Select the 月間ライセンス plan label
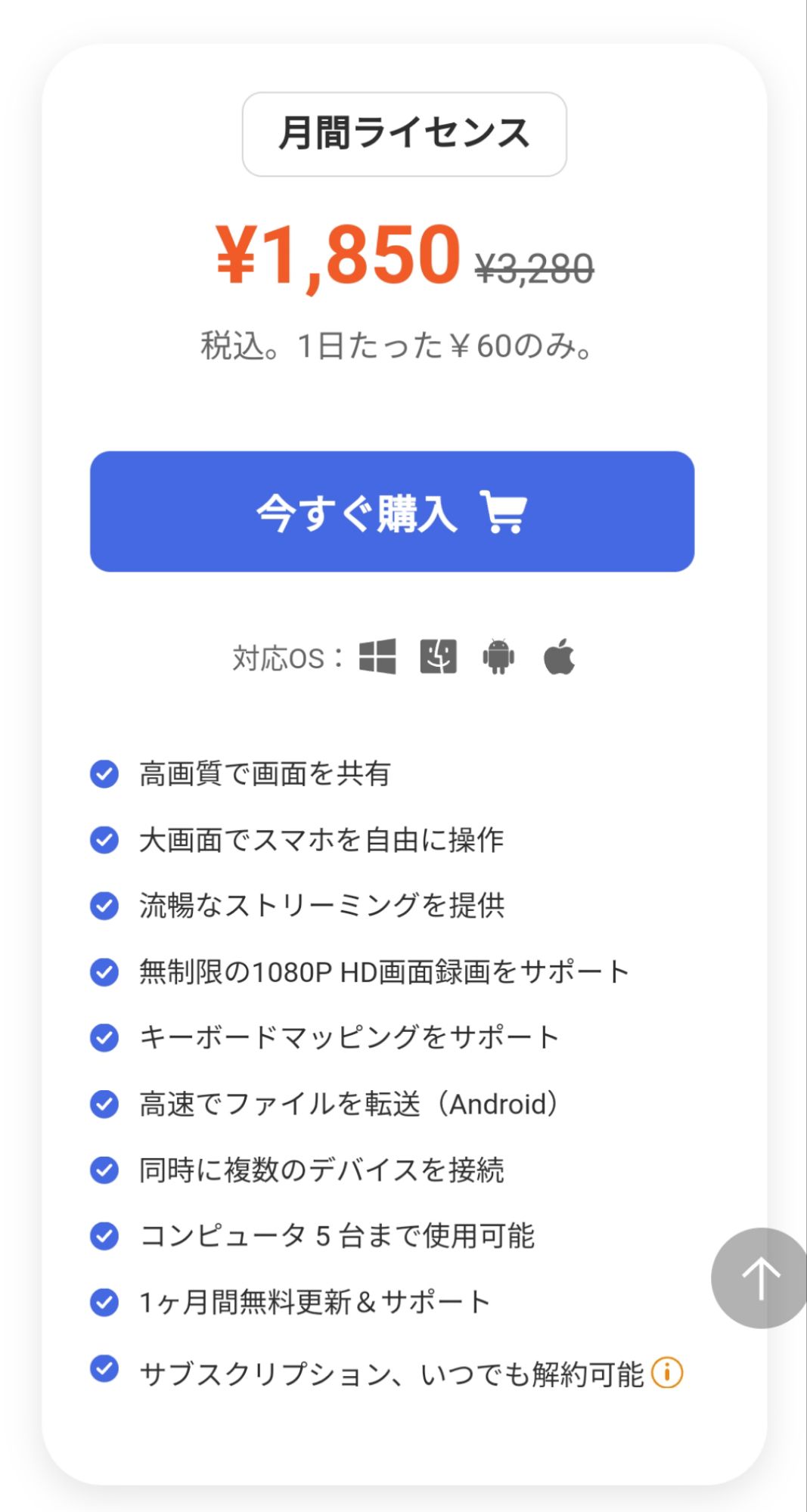807x1512 pixels. tap(404, 134)
